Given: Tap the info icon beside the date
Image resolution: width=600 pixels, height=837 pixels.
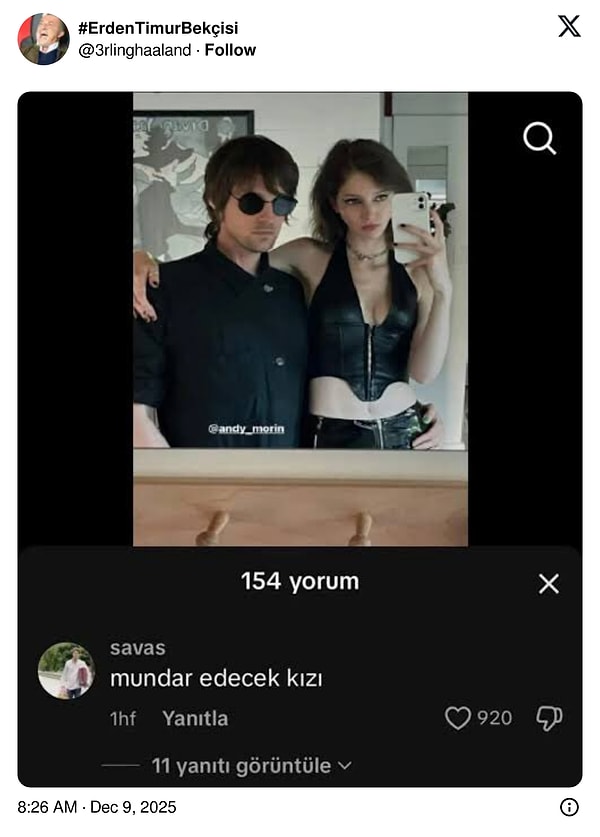Looking at the screenshot, I should [x=569, y=807].
